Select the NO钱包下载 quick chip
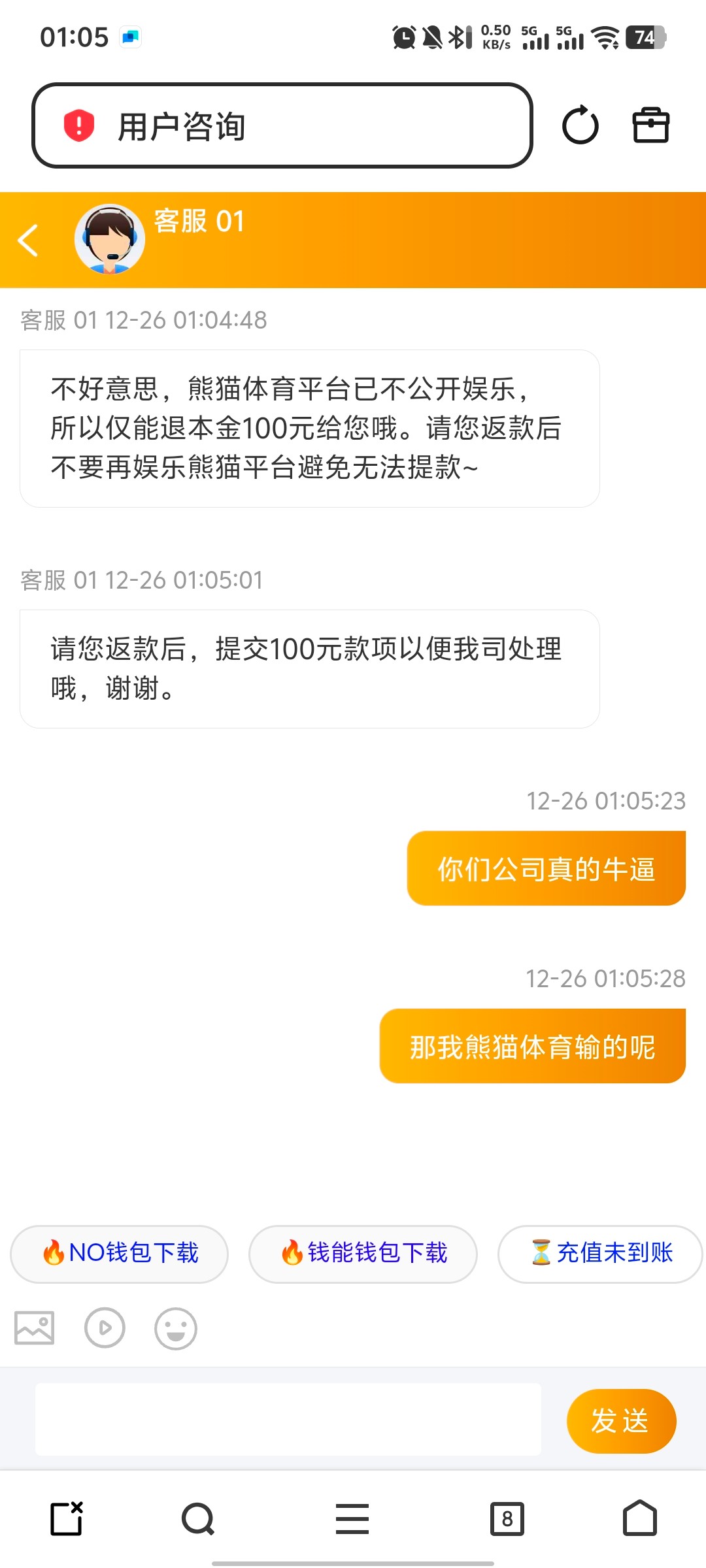 pos(120,1253)
